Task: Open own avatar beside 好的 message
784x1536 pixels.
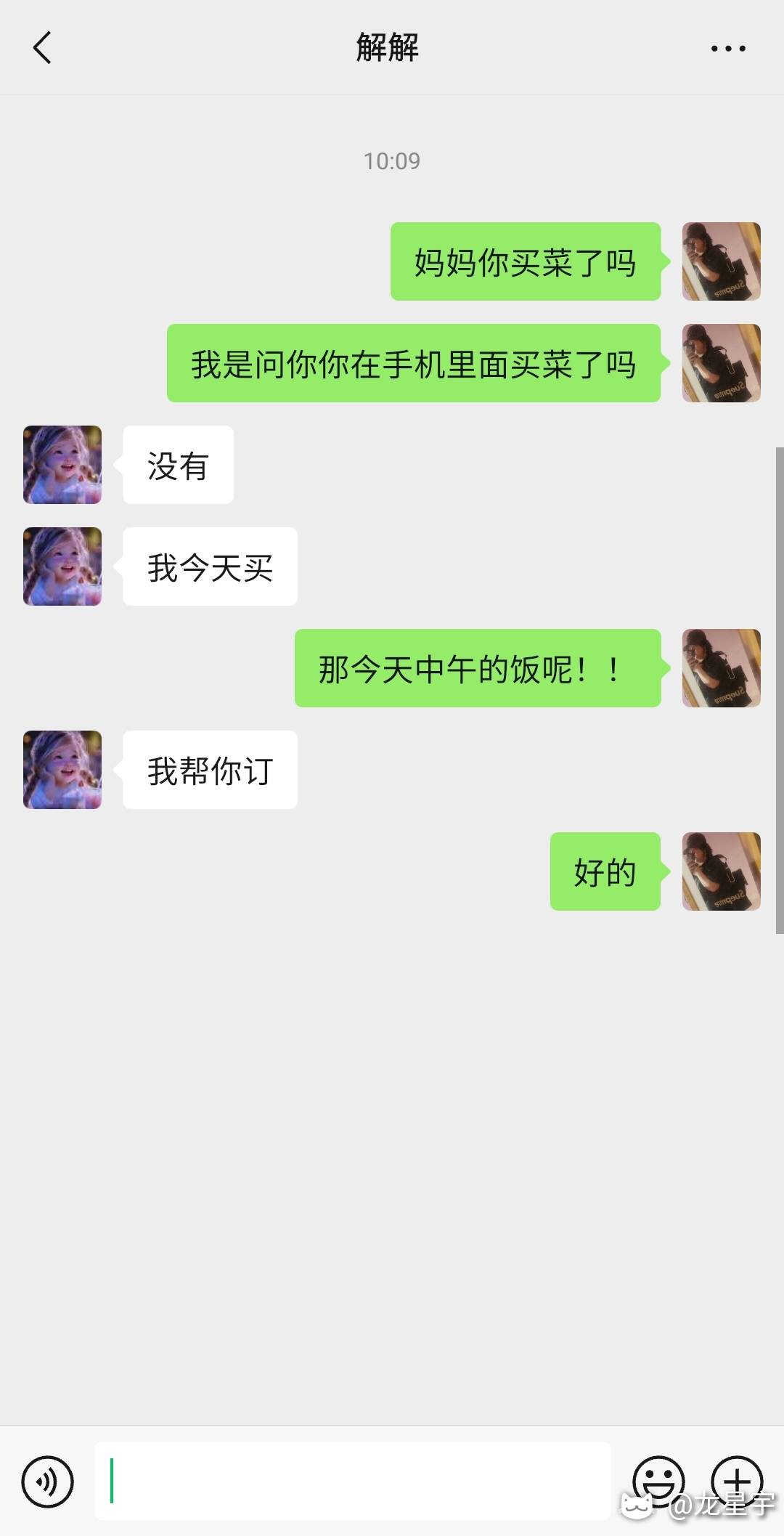Action: point(722,871)
